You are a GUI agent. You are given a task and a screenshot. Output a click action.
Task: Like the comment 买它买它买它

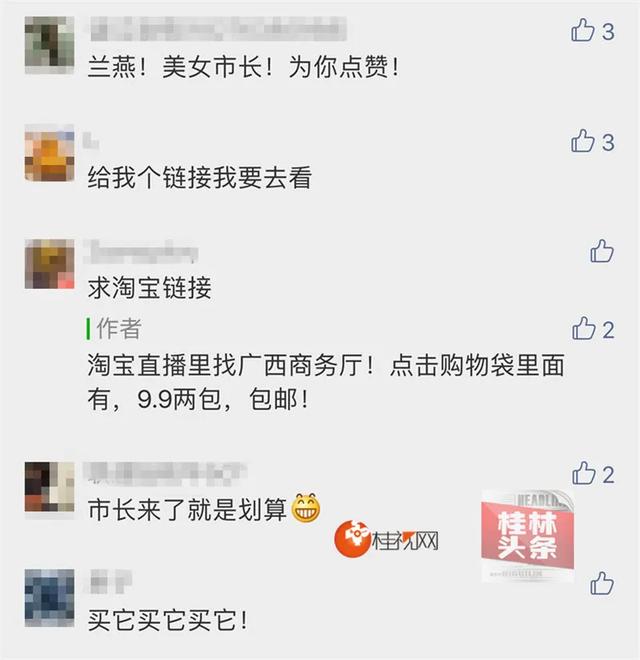pos(601,583)
